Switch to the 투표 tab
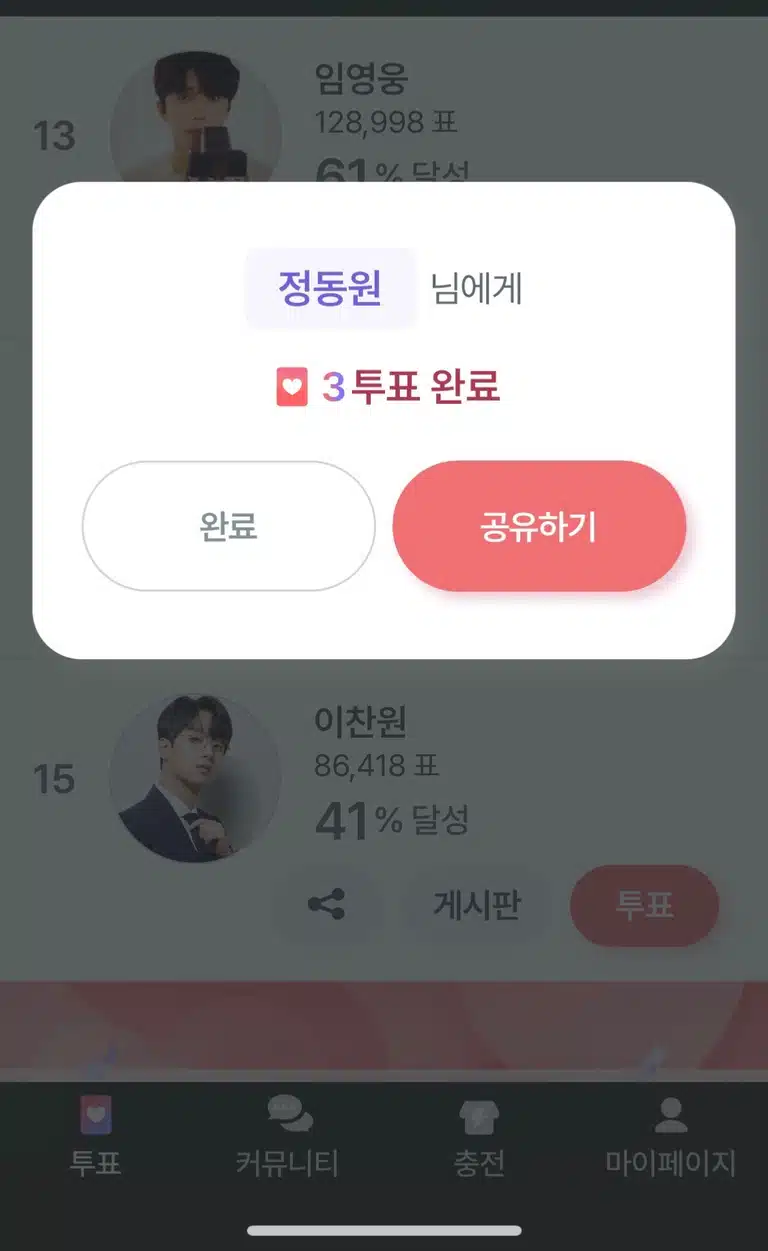The image size is (768, 1251). click(x=96, y=1137)
